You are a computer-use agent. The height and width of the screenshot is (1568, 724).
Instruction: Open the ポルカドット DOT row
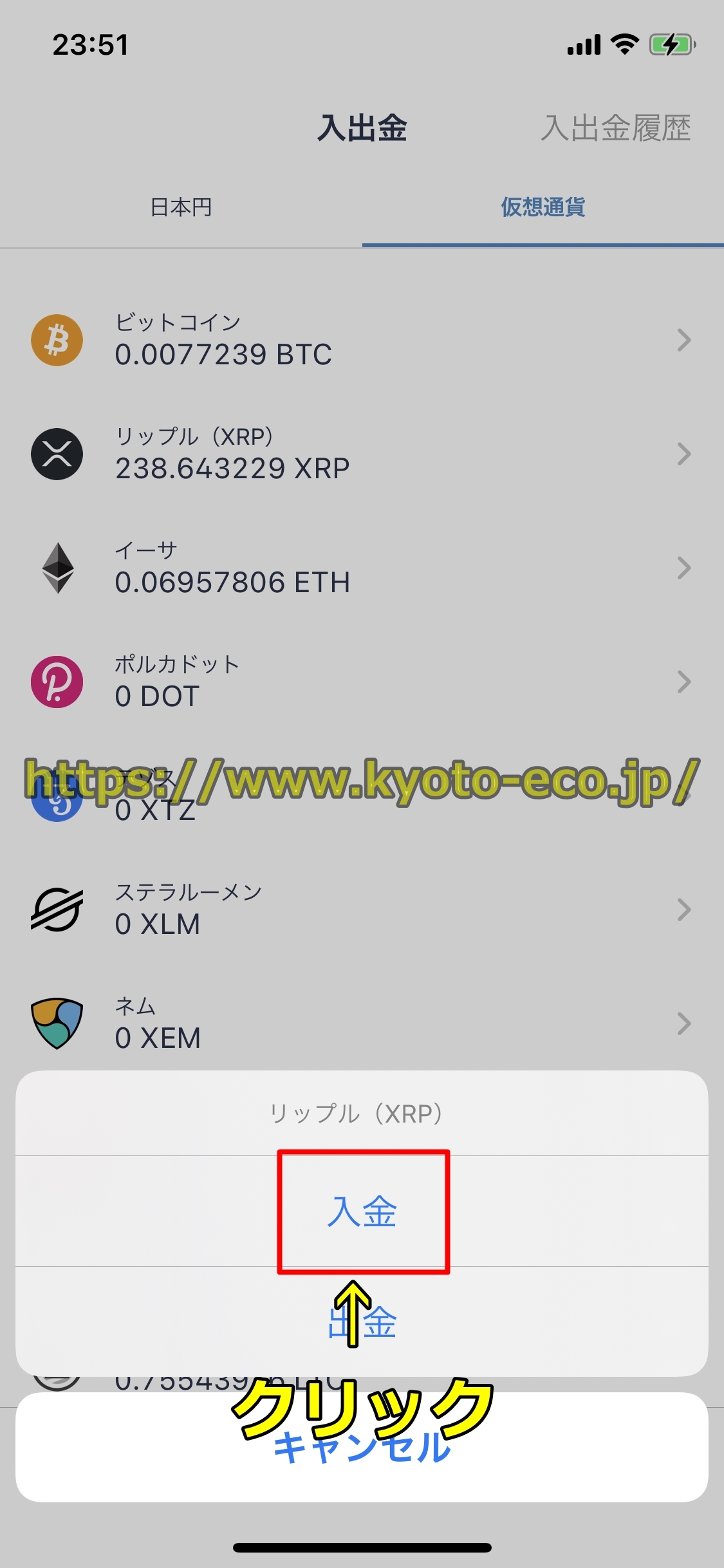pyautogui.click(x=362, y=682)
